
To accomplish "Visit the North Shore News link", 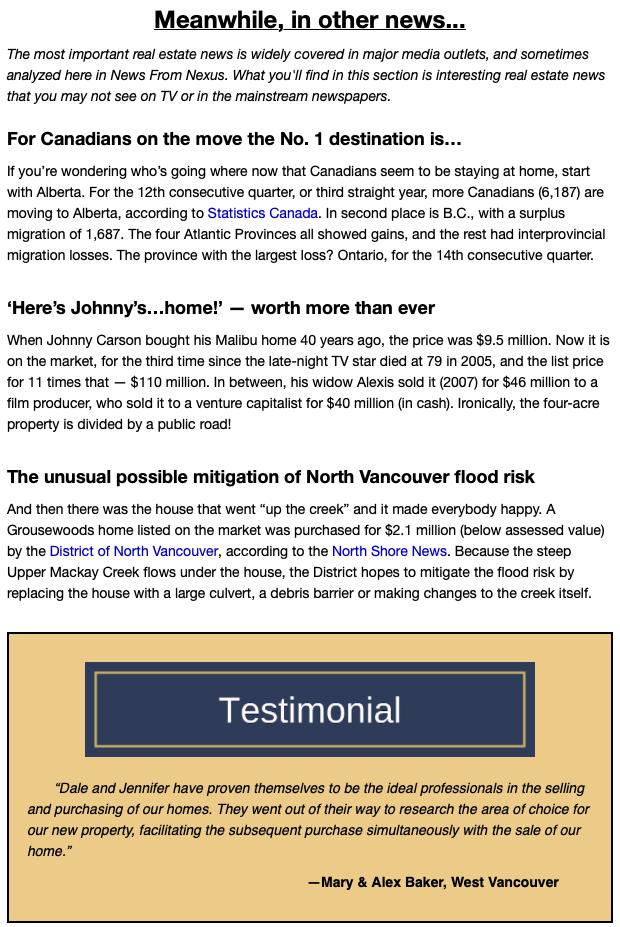I will tap(391, 551).
